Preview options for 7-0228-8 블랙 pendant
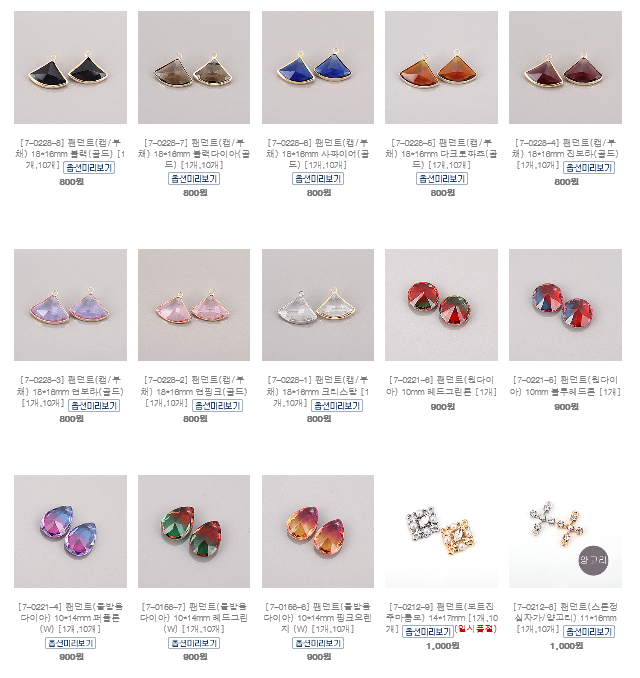 tap(89, 168)
